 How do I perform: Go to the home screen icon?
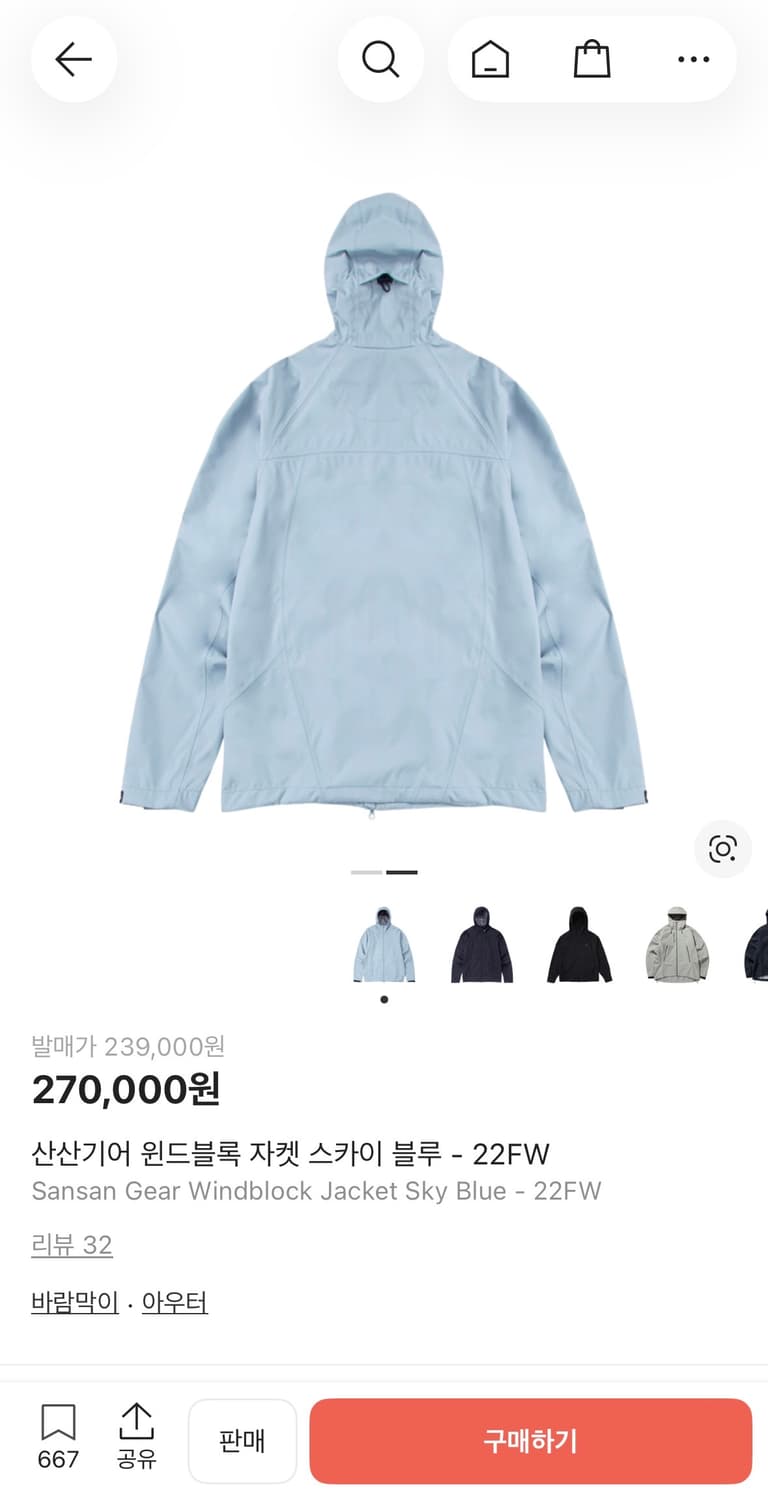tap(489, 59)
